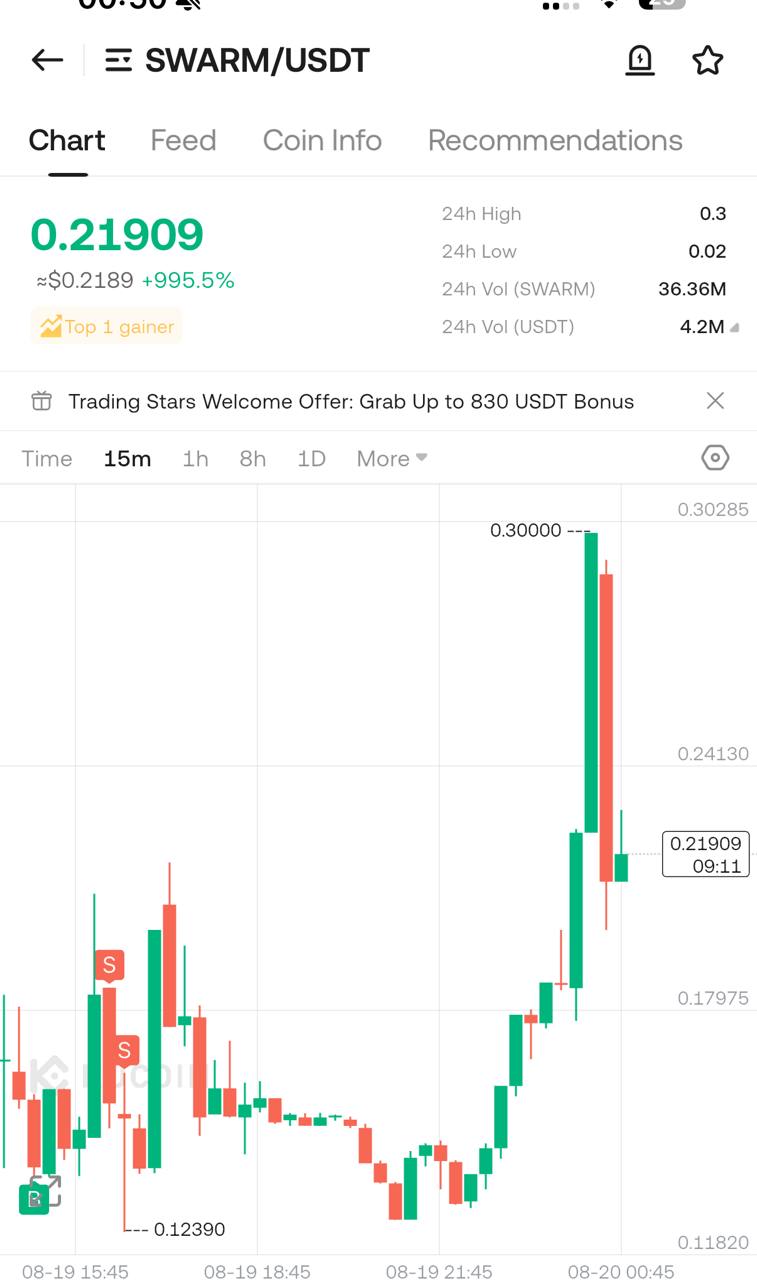Dismiss the welcome offer banner

pyautogui.click(x=715, y=401)
